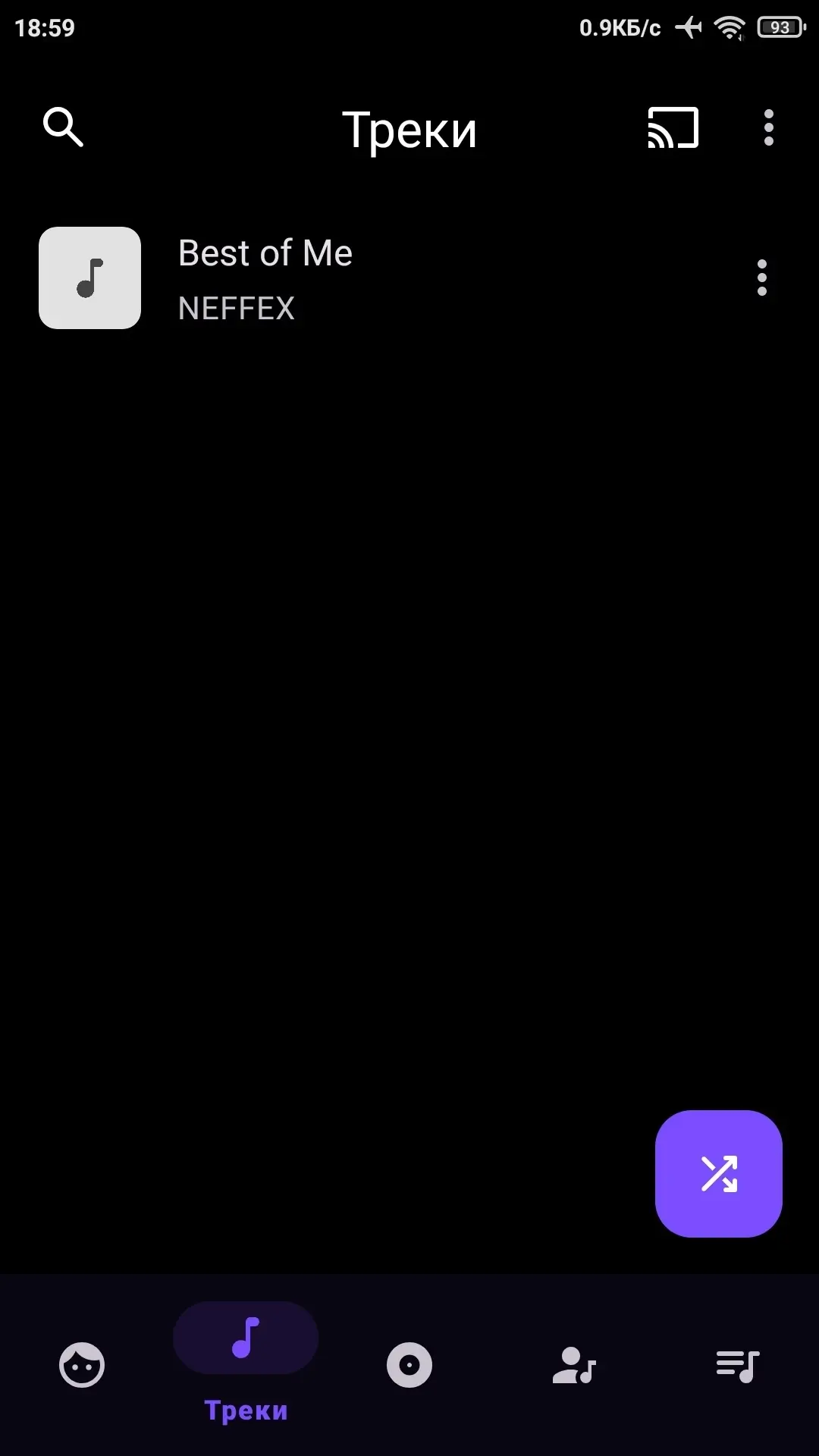Switch to the albums disc tab
The height and width of the screenshot is (1456, 819).
[x=409, y=1365]
